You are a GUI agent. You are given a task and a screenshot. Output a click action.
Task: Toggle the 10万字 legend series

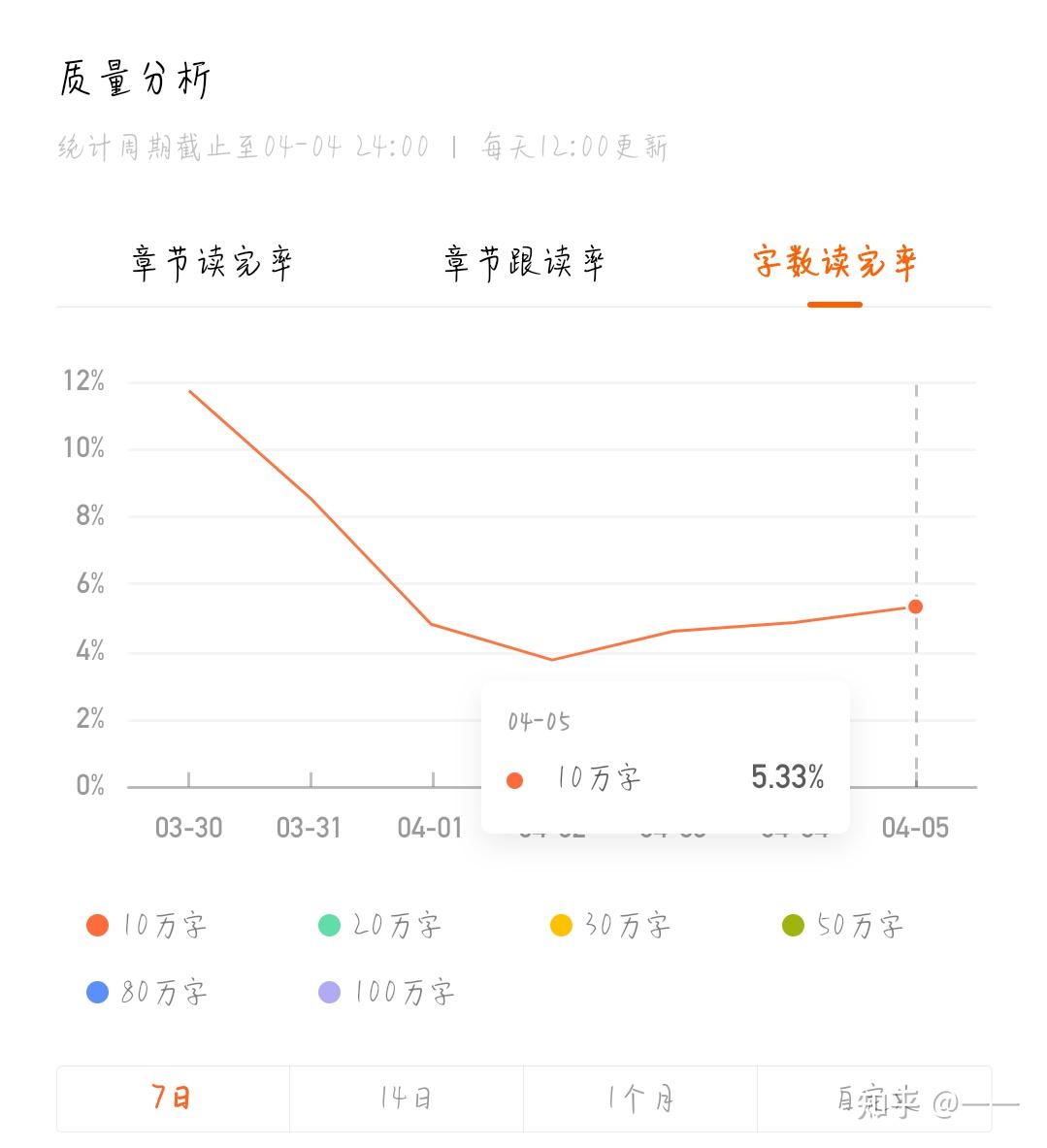147,926
